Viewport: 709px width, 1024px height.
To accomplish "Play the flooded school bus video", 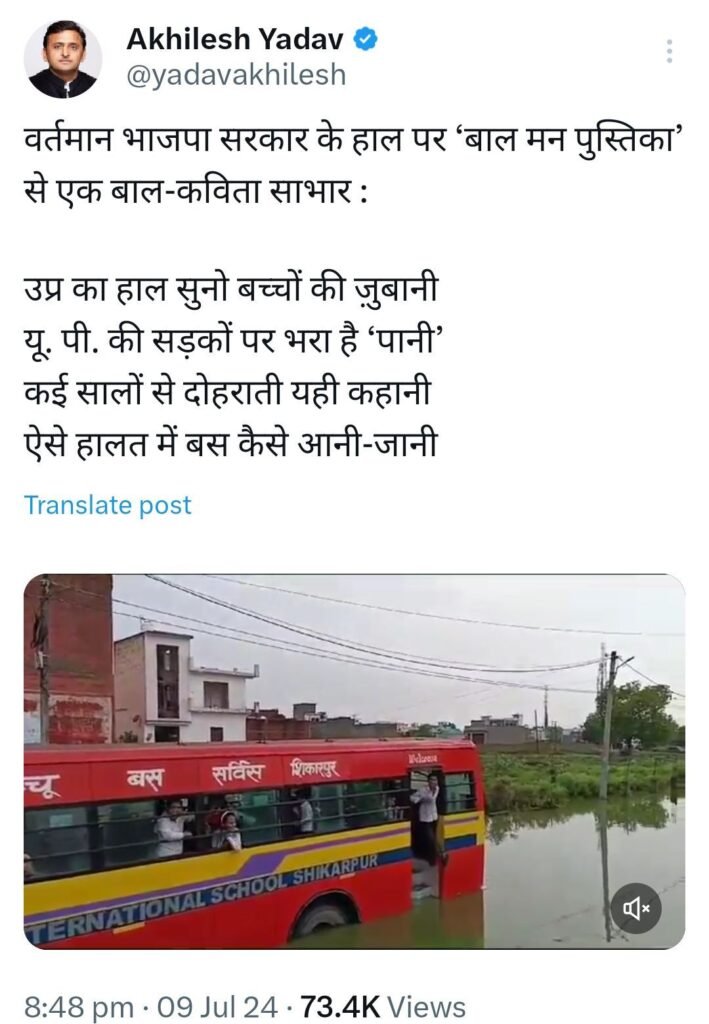I will click(x=354, y=760).
